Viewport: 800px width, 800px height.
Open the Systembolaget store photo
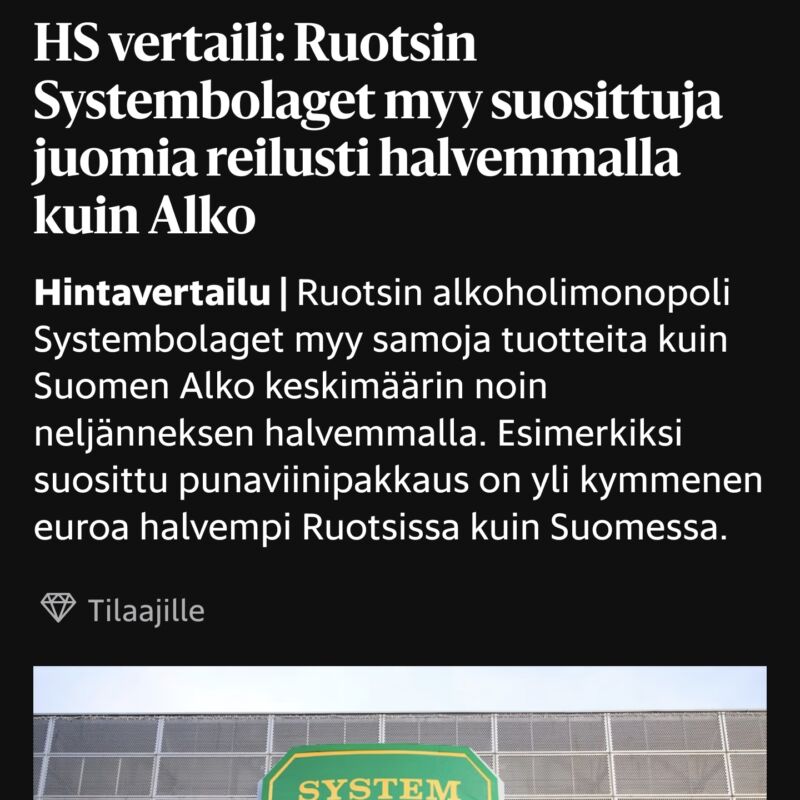coord(400,735)
